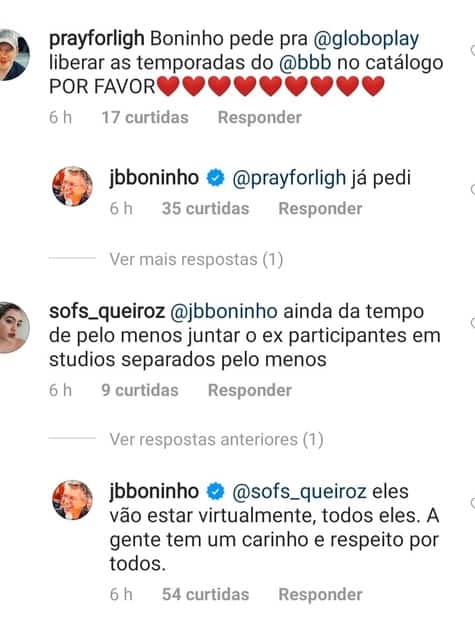Open the @globoplay mention link
Image resolution: width=475 pixels, height=630 pixels.
point(366,39)
